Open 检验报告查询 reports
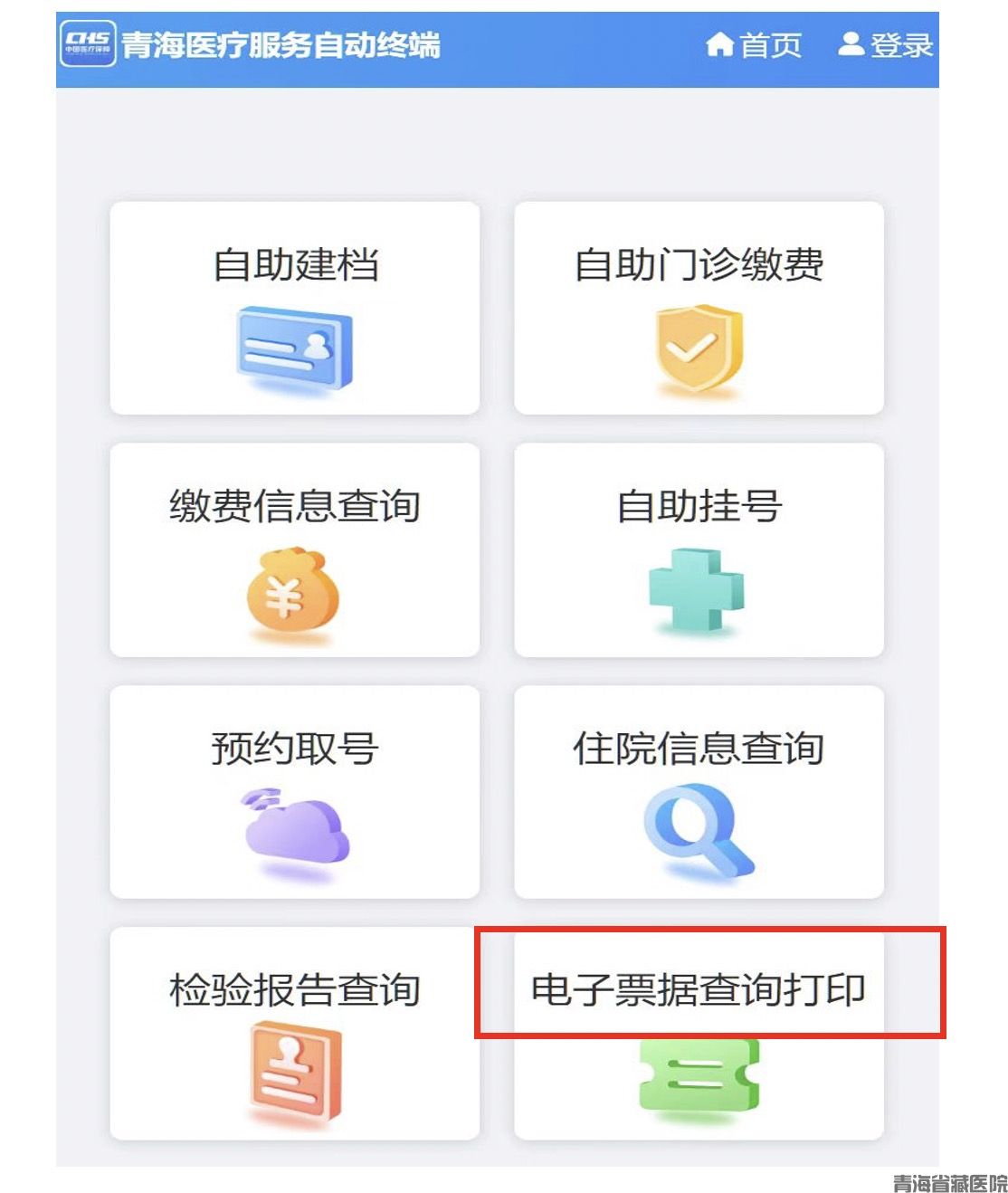This screenshot has width=1008, height=1193. [295, 1034]
